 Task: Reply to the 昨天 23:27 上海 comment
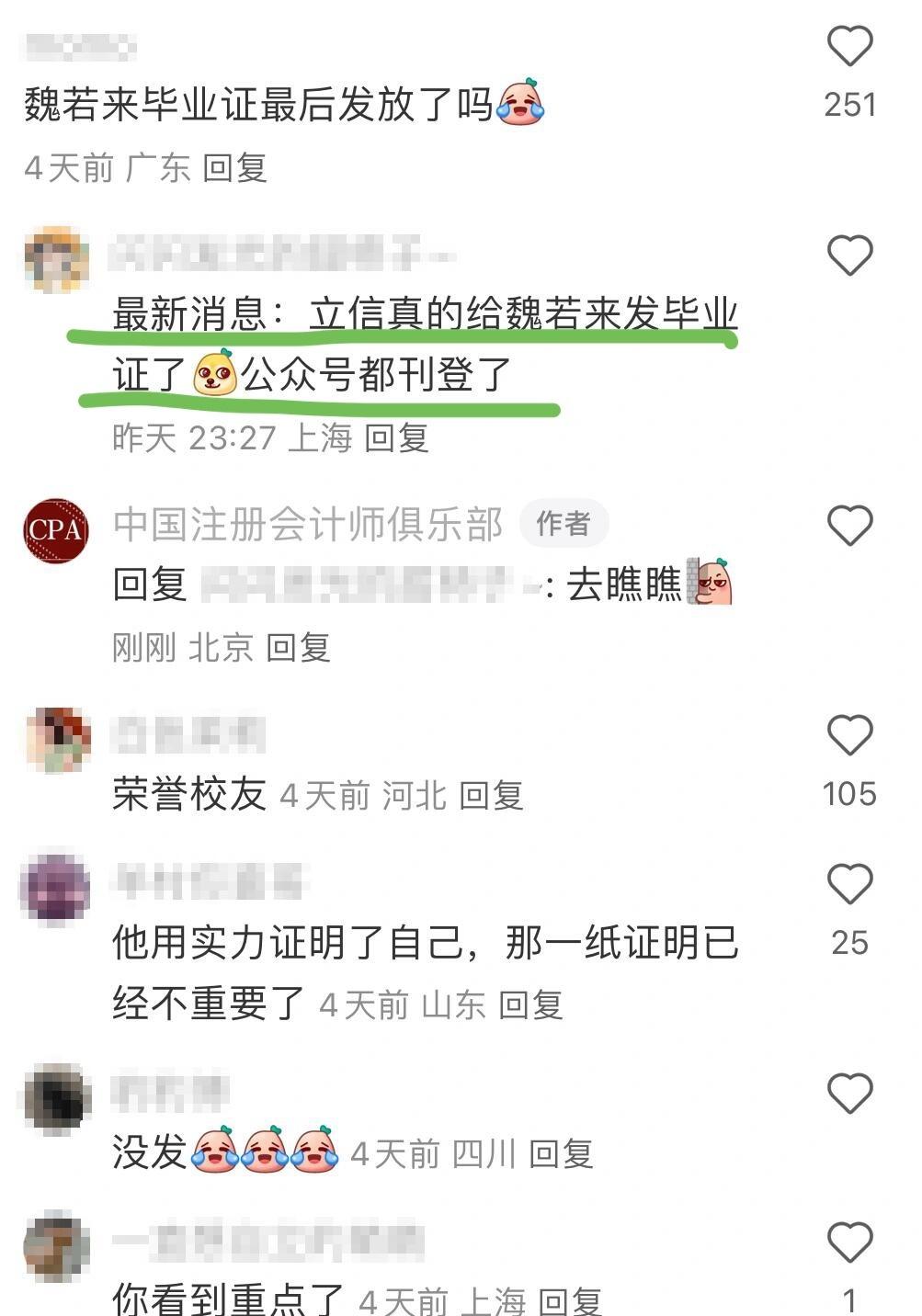(x=397, y=438)
